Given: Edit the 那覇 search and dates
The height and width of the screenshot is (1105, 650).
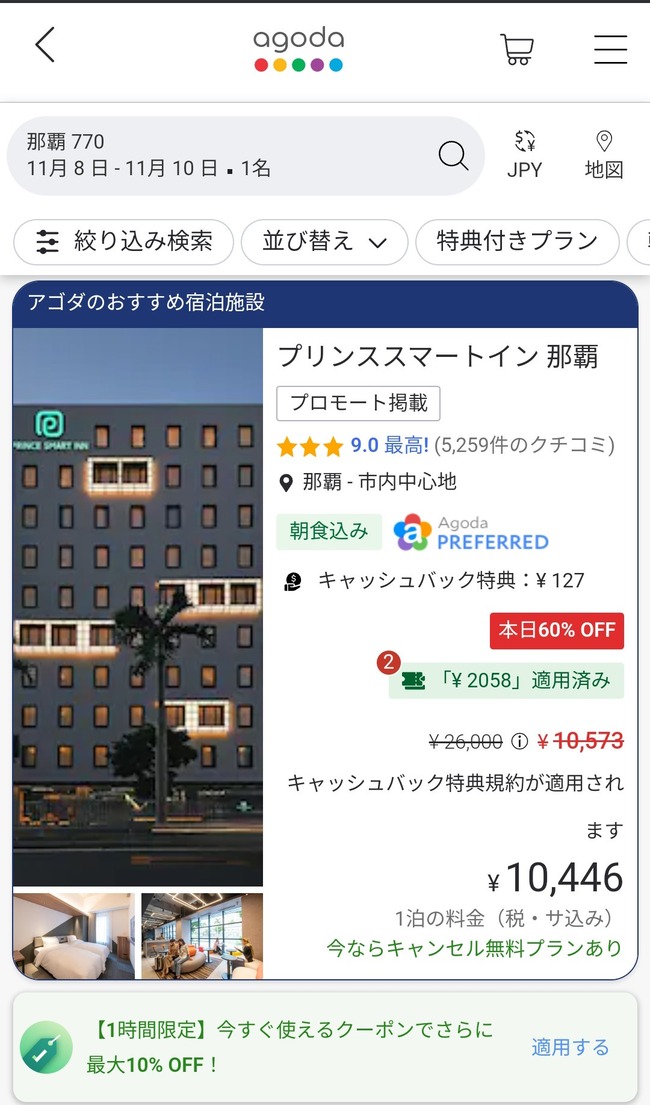Looking at the screenshot, I should [x=245, y=156].
